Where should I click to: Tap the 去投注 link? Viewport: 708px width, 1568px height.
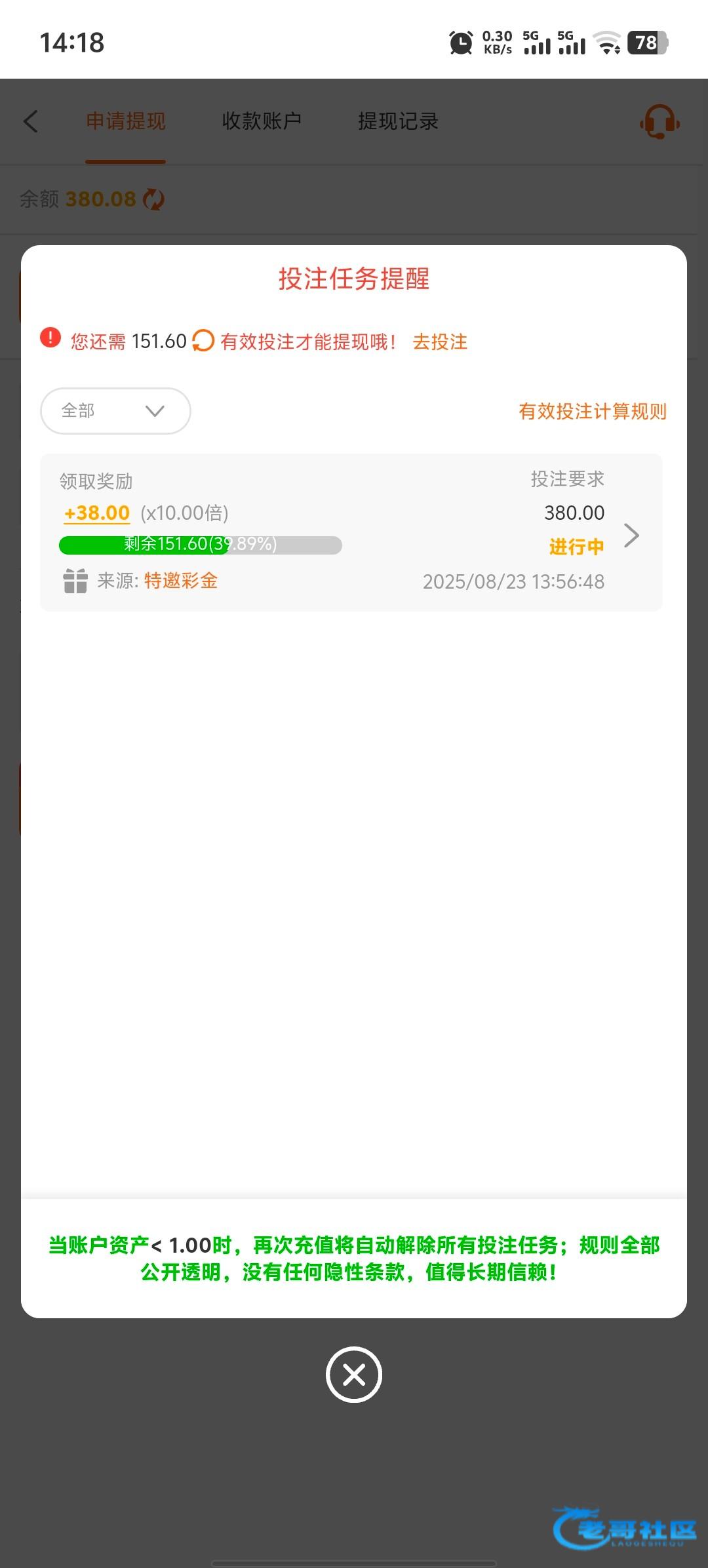pyautogui.click(x=440, y=342)
